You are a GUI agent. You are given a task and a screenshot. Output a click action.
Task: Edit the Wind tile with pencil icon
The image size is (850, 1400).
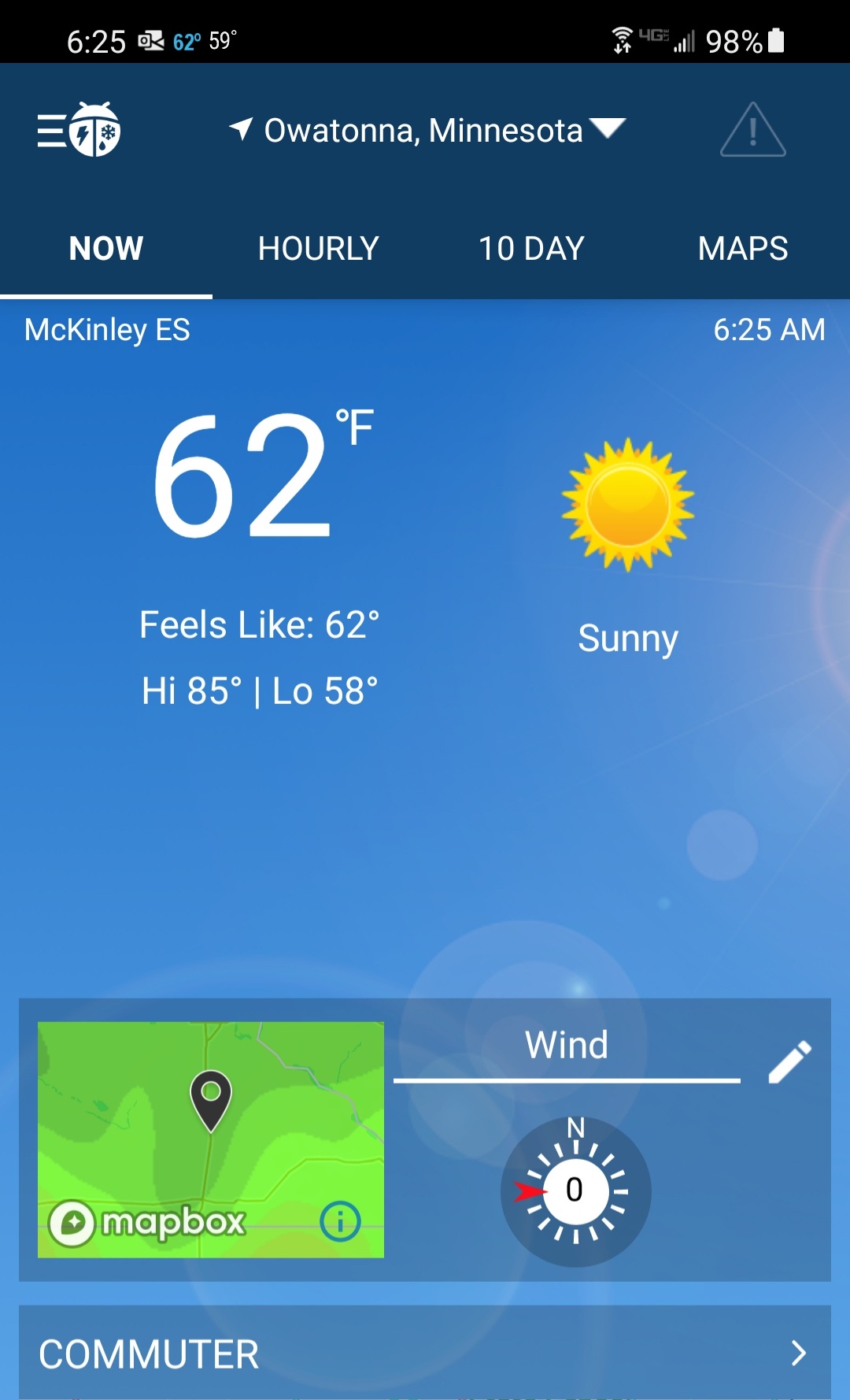pyautogui.click(x=789, y=1062)
